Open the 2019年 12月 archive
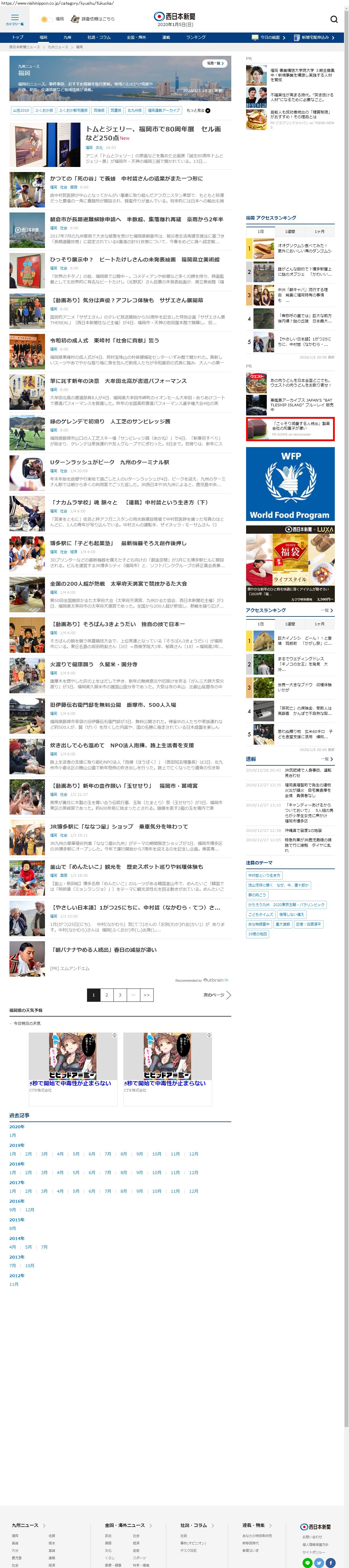The height and width of the screenshot is (1568, 349). pos(193,1153)
